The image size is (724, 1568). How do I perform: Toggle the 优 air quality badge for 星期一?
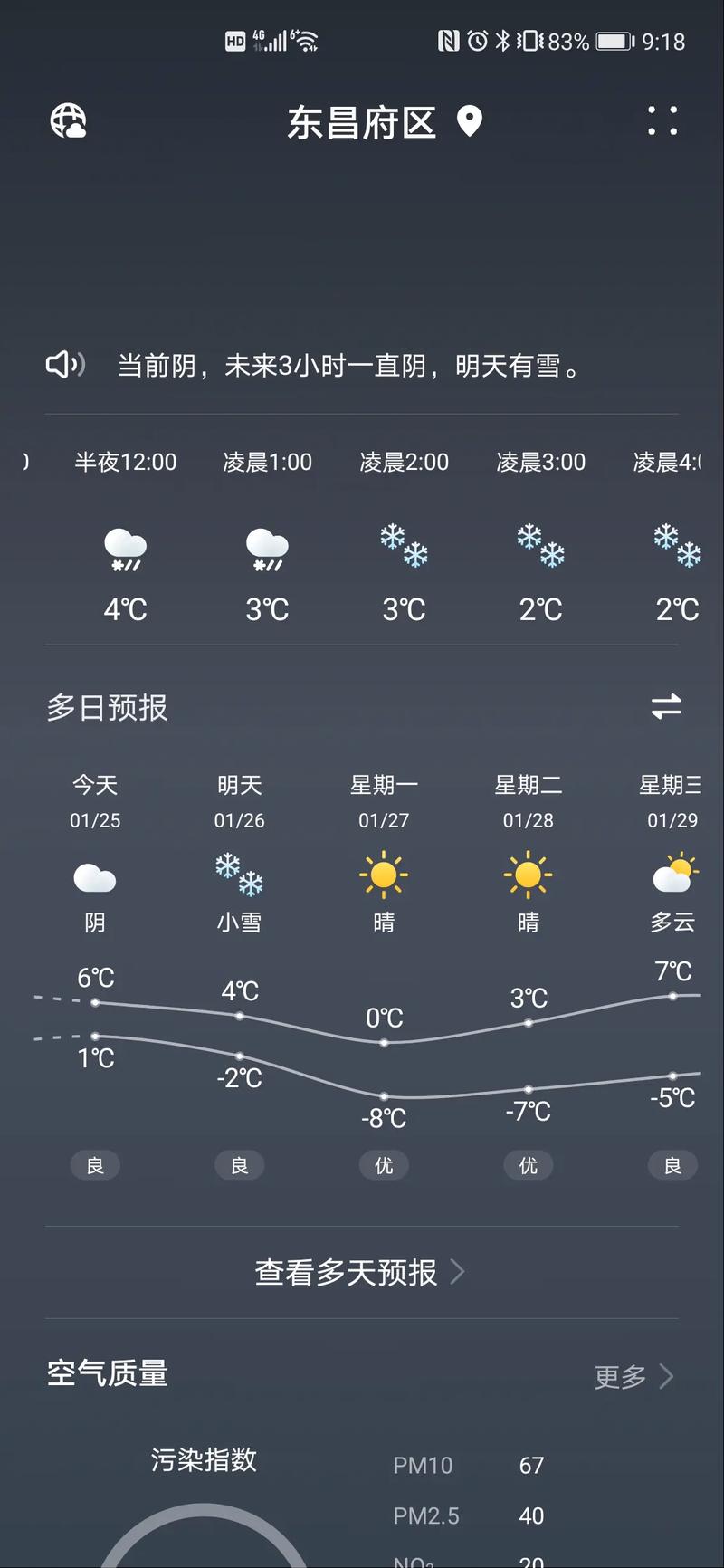[x=384, y=1165]
